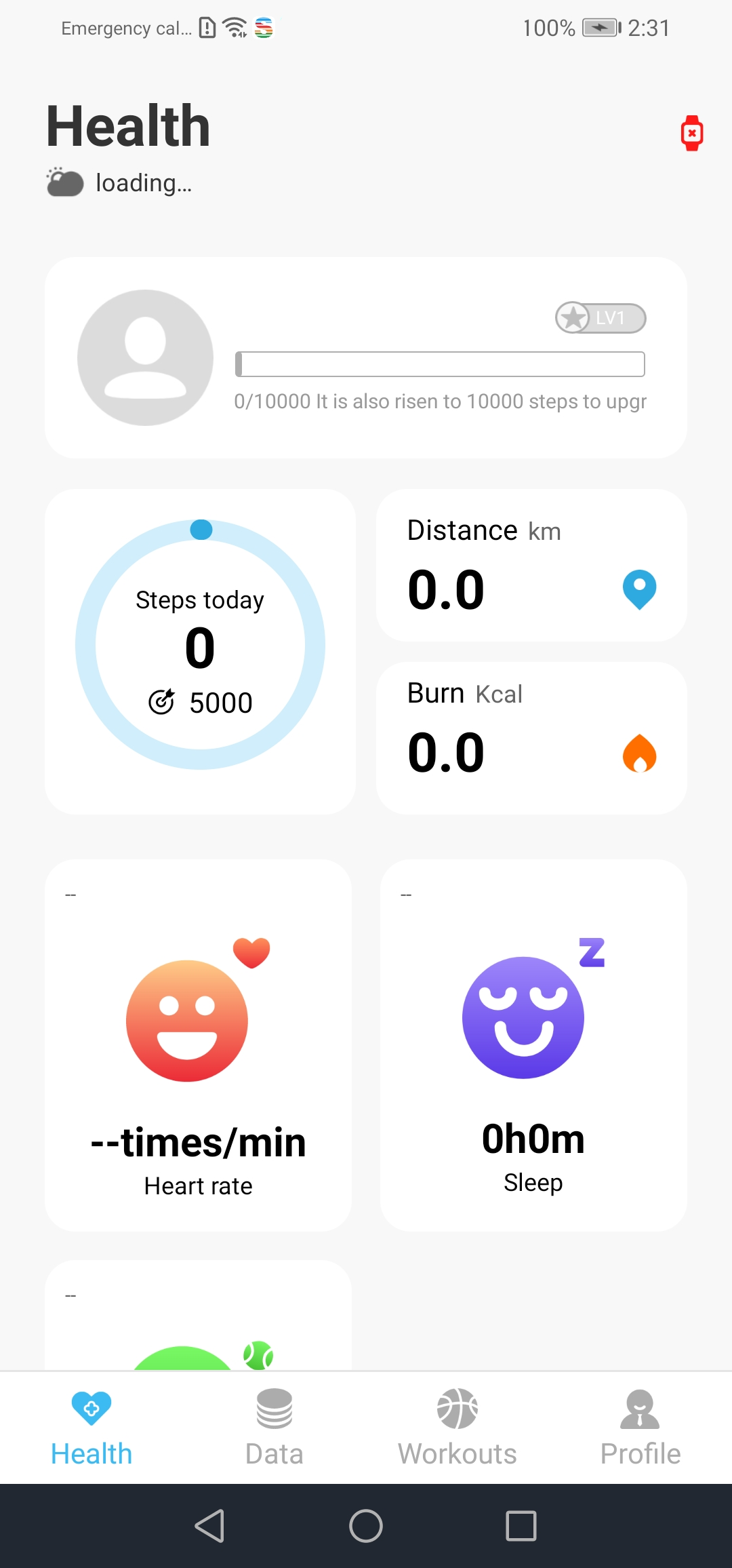Viewport: 732px width, 1568px height.
Task: Switch to the Health tab
Action: click(91, 1429)
